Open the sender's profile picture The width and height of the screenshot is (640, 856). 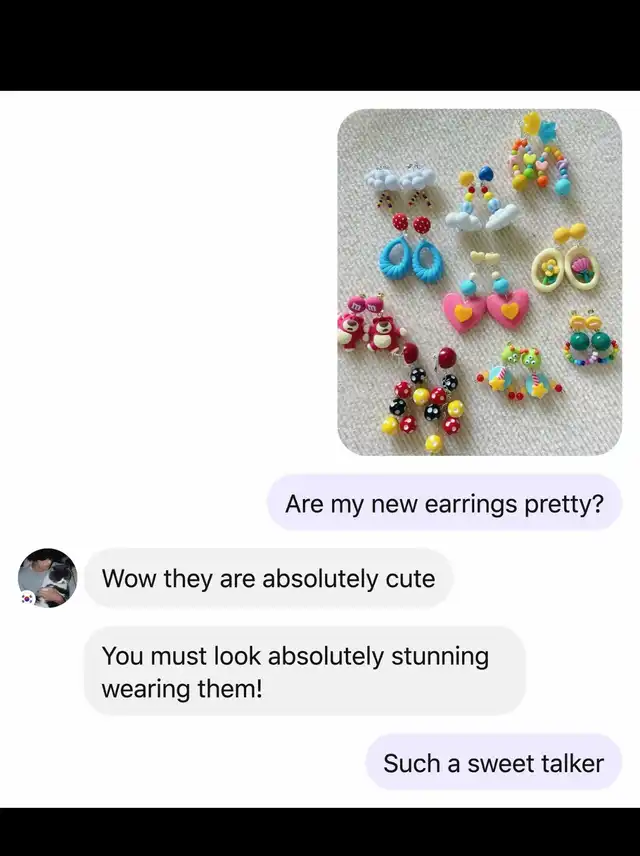(x=48, y=578)
